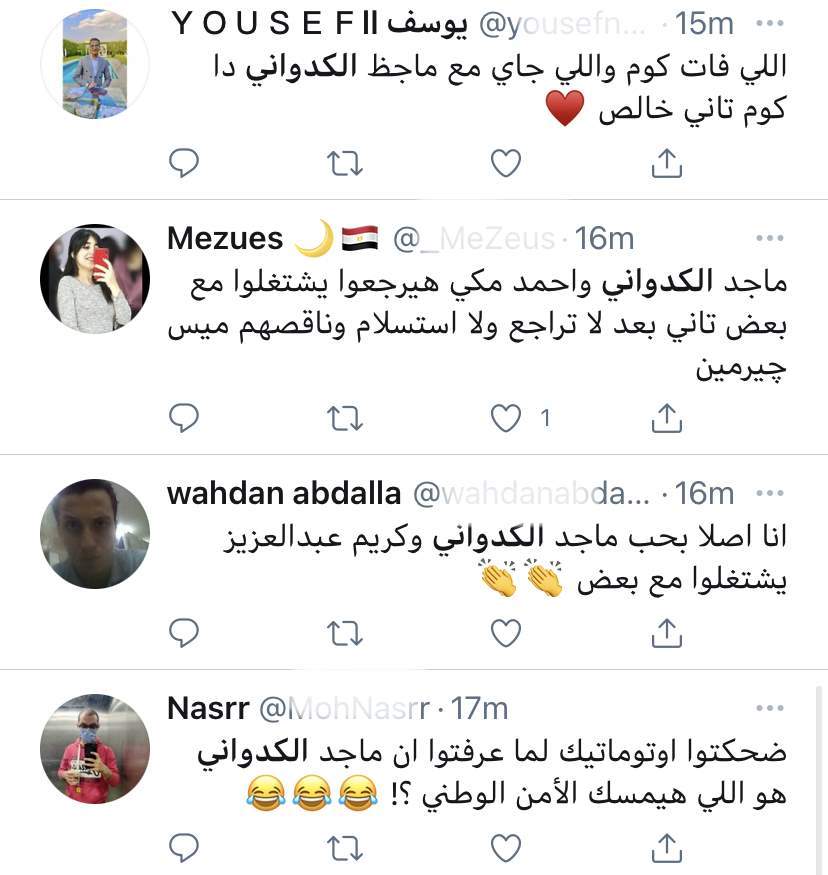Reply to YOUSEF's tweet
828x875 pixels.
coord(184,161)
